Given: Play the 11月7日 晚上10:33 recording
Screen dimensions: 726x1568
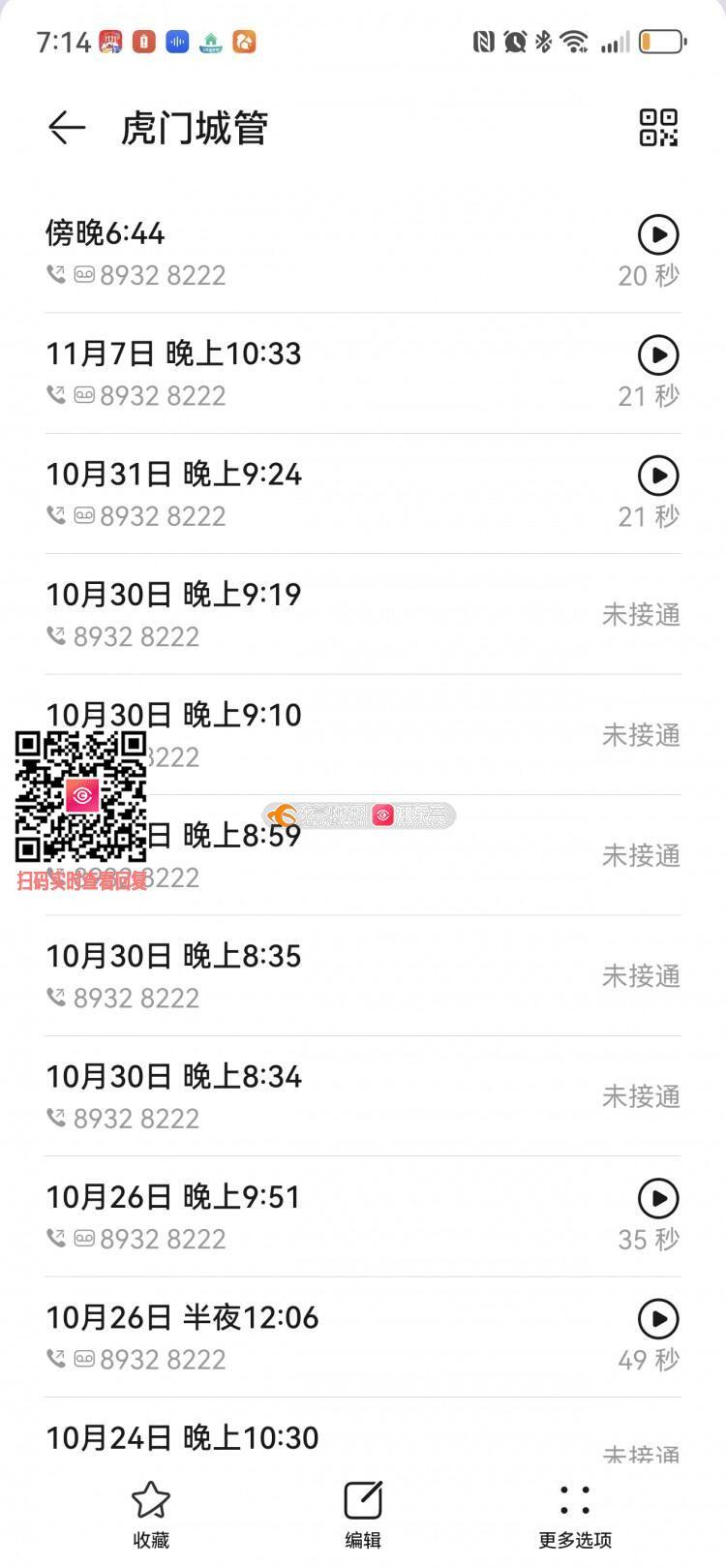Looking at the screenshot, I should (x=658, y=354).
